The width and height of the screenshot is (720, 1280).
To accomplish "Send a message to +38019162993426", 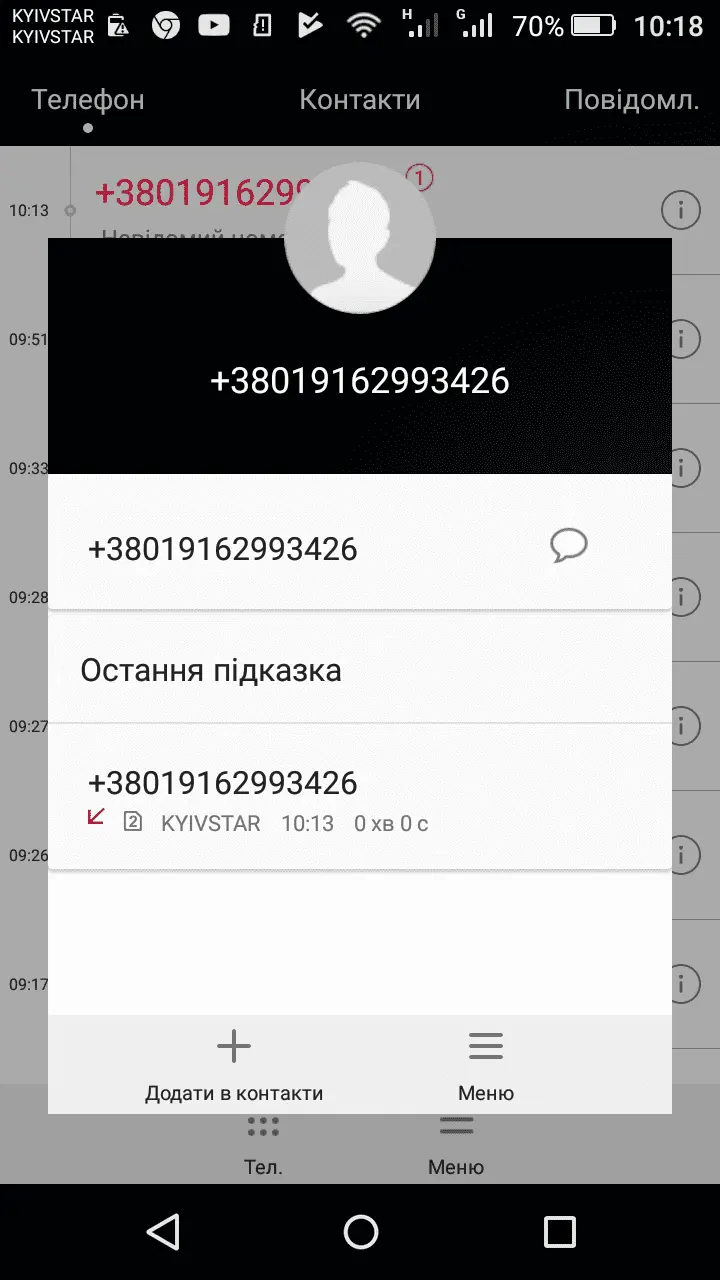I will point(568,546).
